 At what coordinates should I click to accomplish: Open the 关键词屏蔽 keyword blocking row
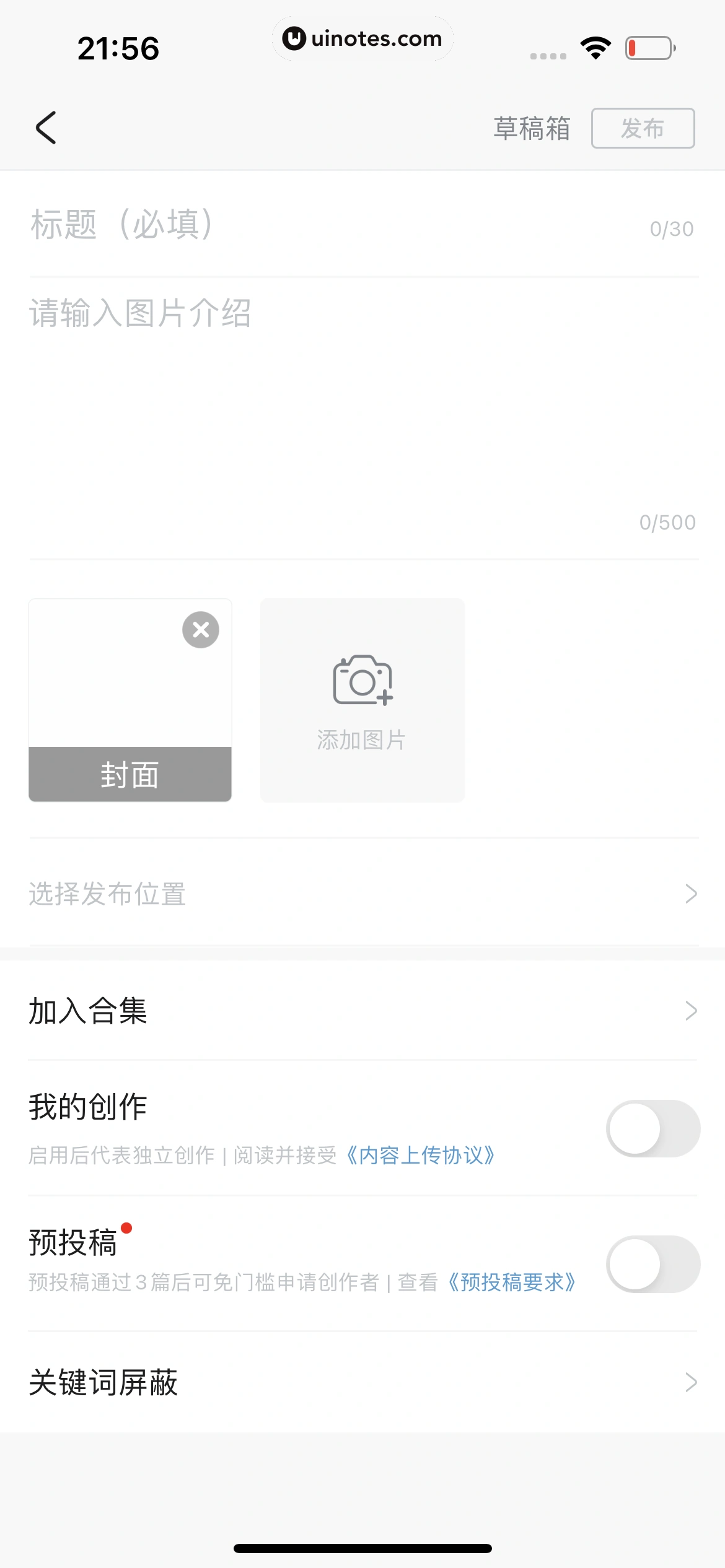click(x=362, y=1382)
